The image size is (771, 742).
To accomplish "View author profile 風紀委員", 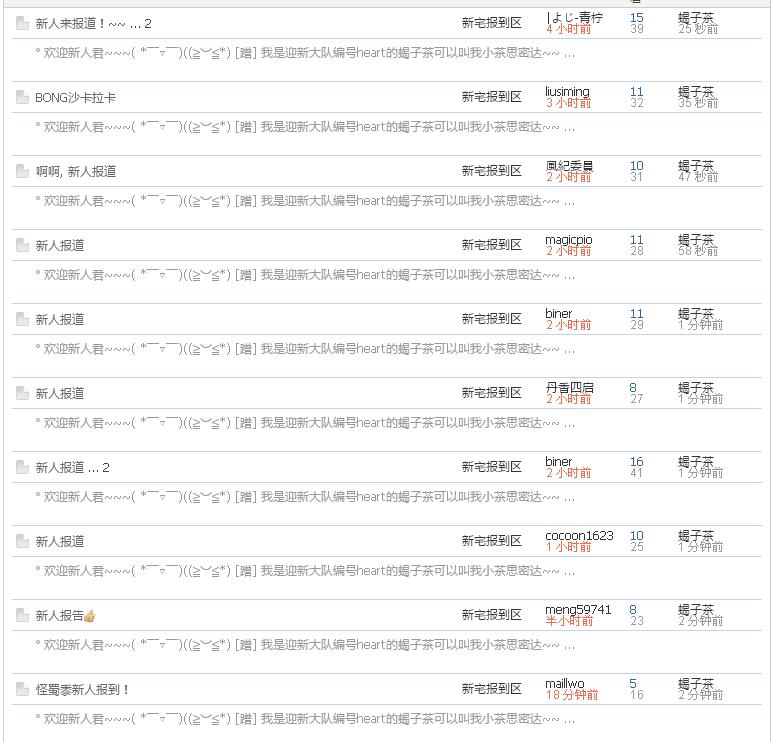I will coord(569,166).
